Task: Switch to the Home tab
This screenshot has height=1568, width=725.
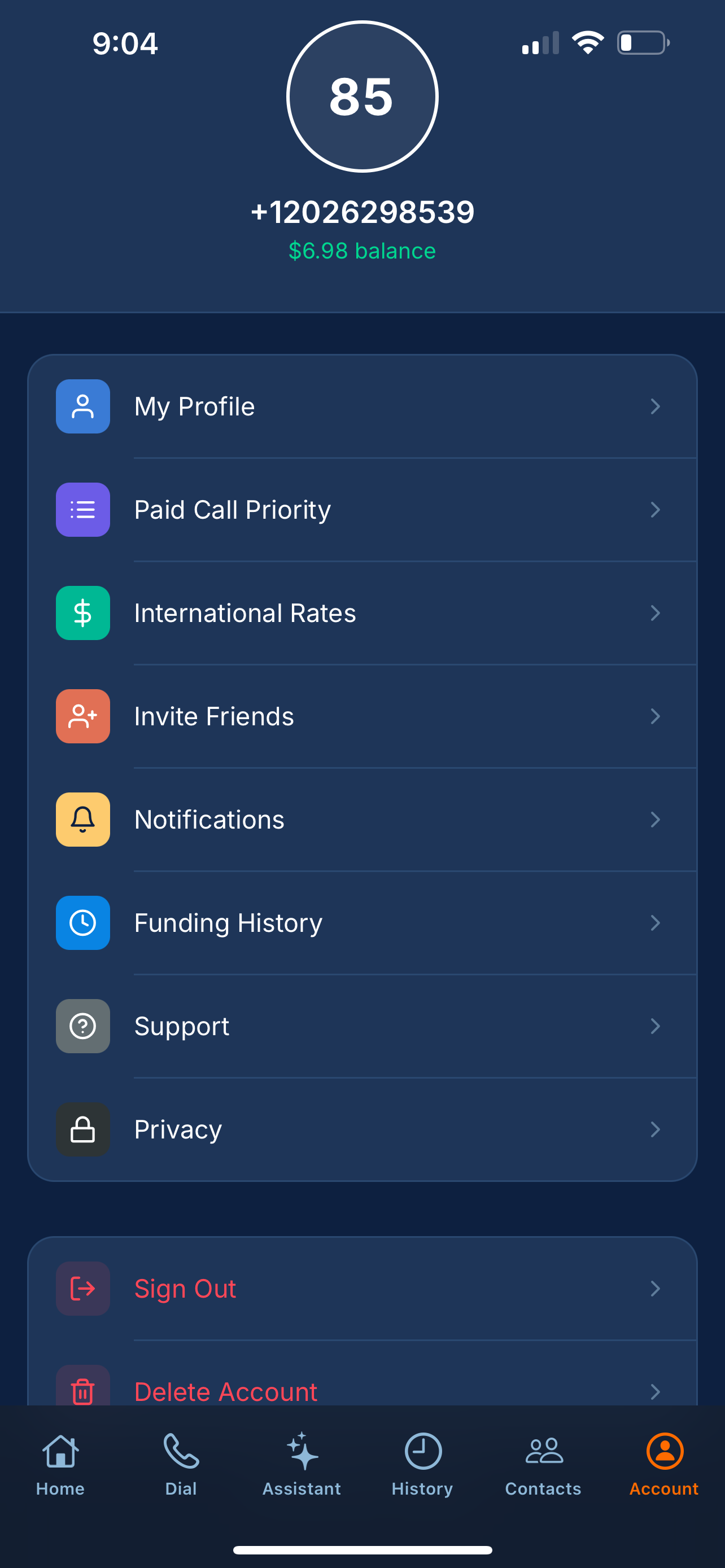Action: click(60, 1465)
